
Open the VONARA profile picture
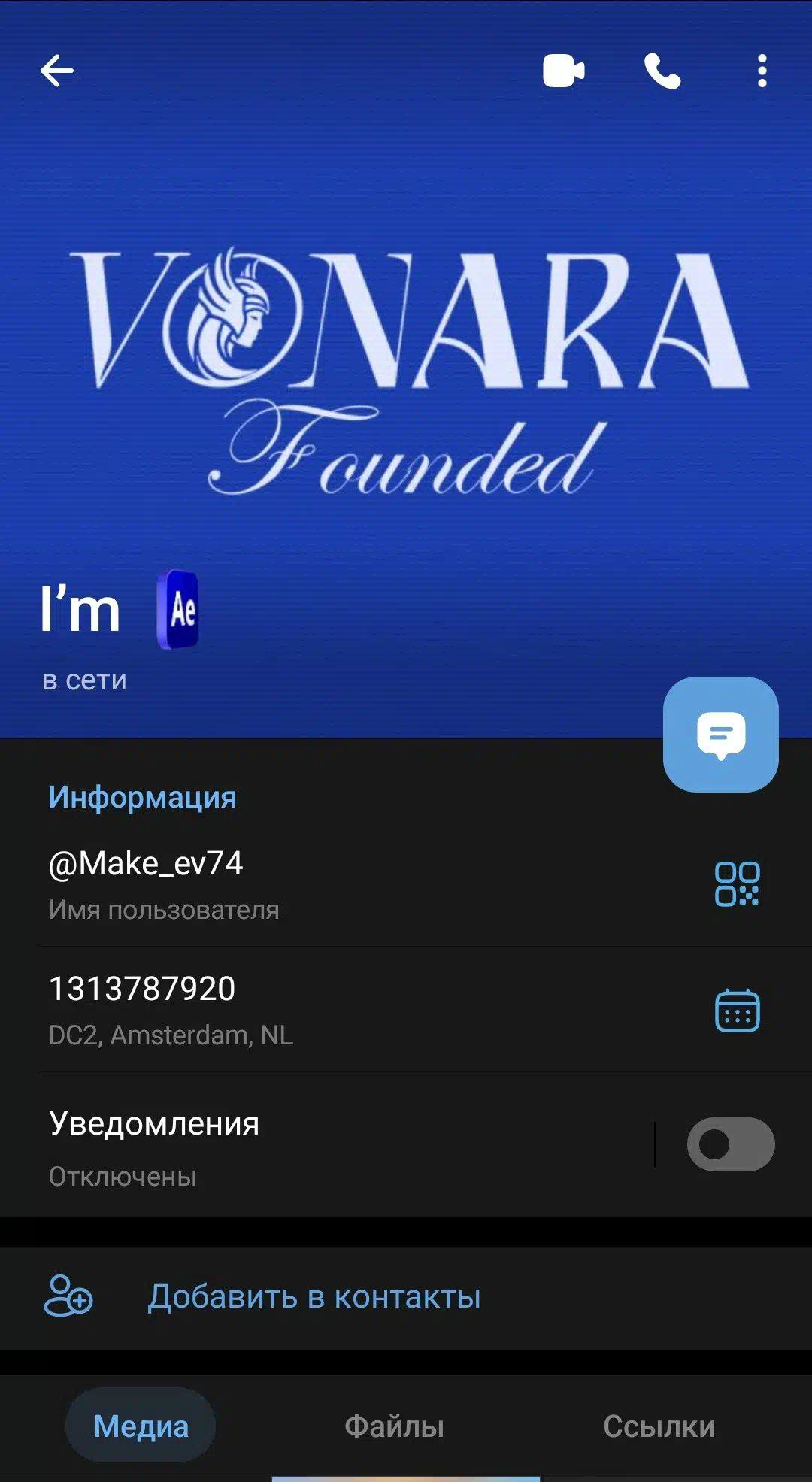coord(406,368)
